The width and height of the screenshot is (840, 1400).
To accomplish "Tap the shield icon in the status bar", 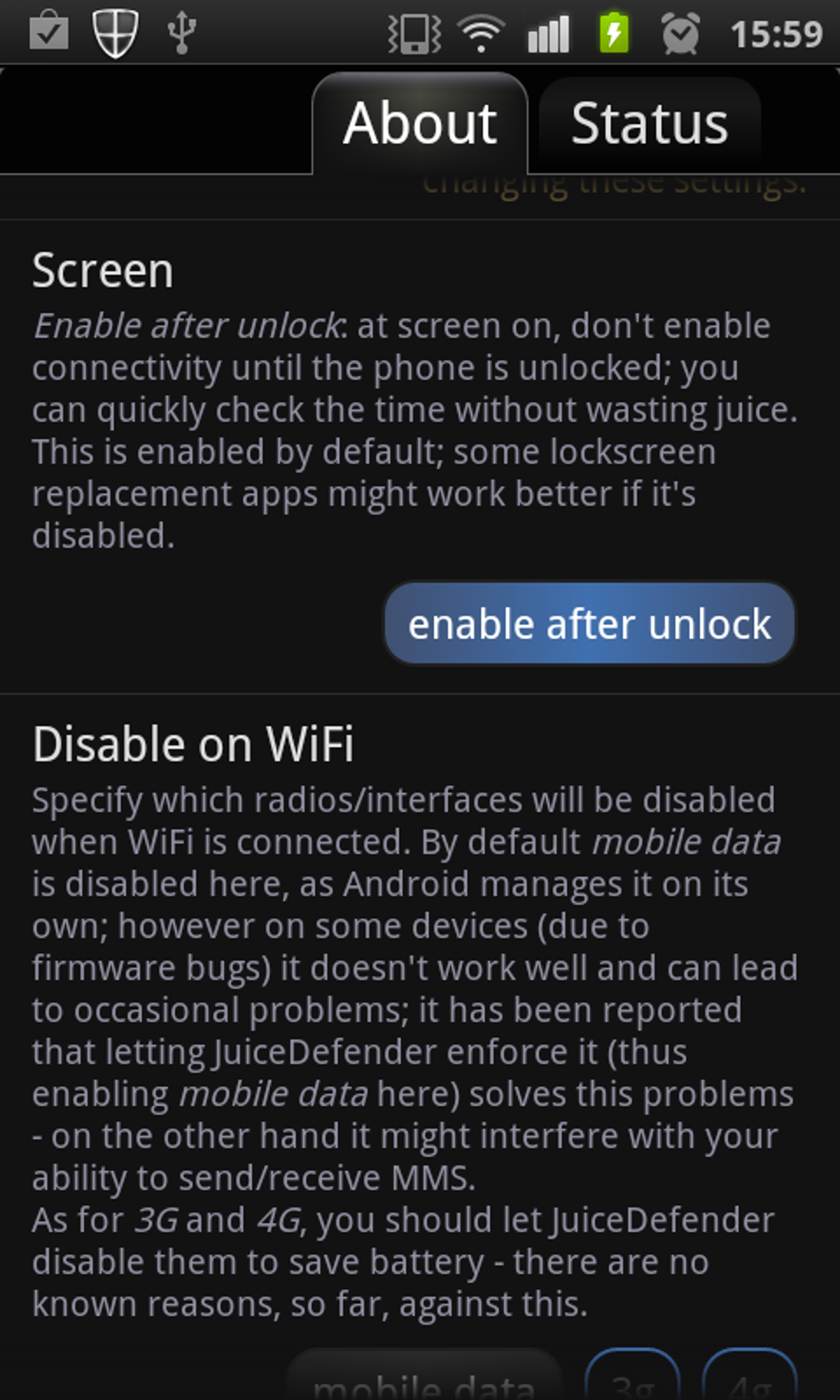I will (115, 31).
